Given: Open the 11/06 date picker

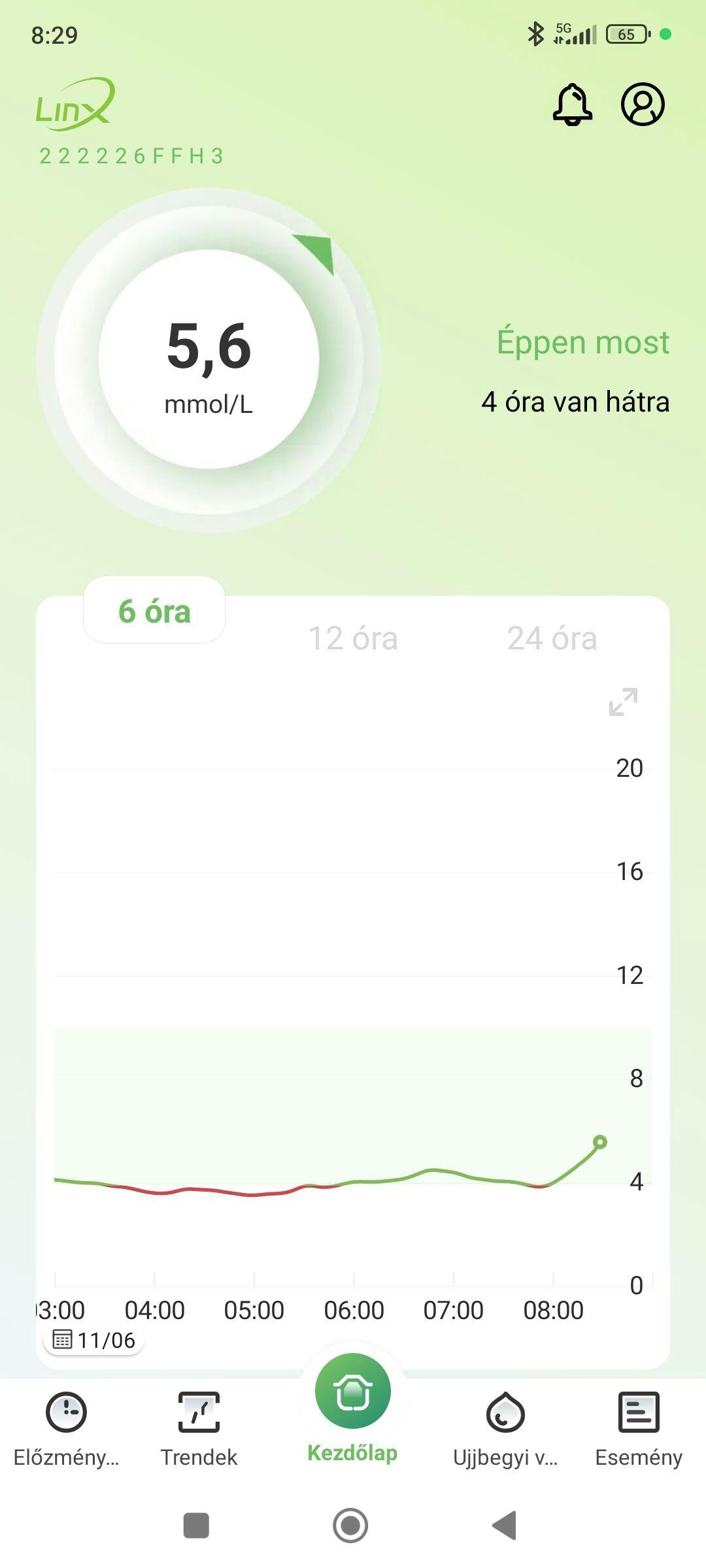Looking at the screenshot, I should pyautogui.click(x=94, y=1340).
